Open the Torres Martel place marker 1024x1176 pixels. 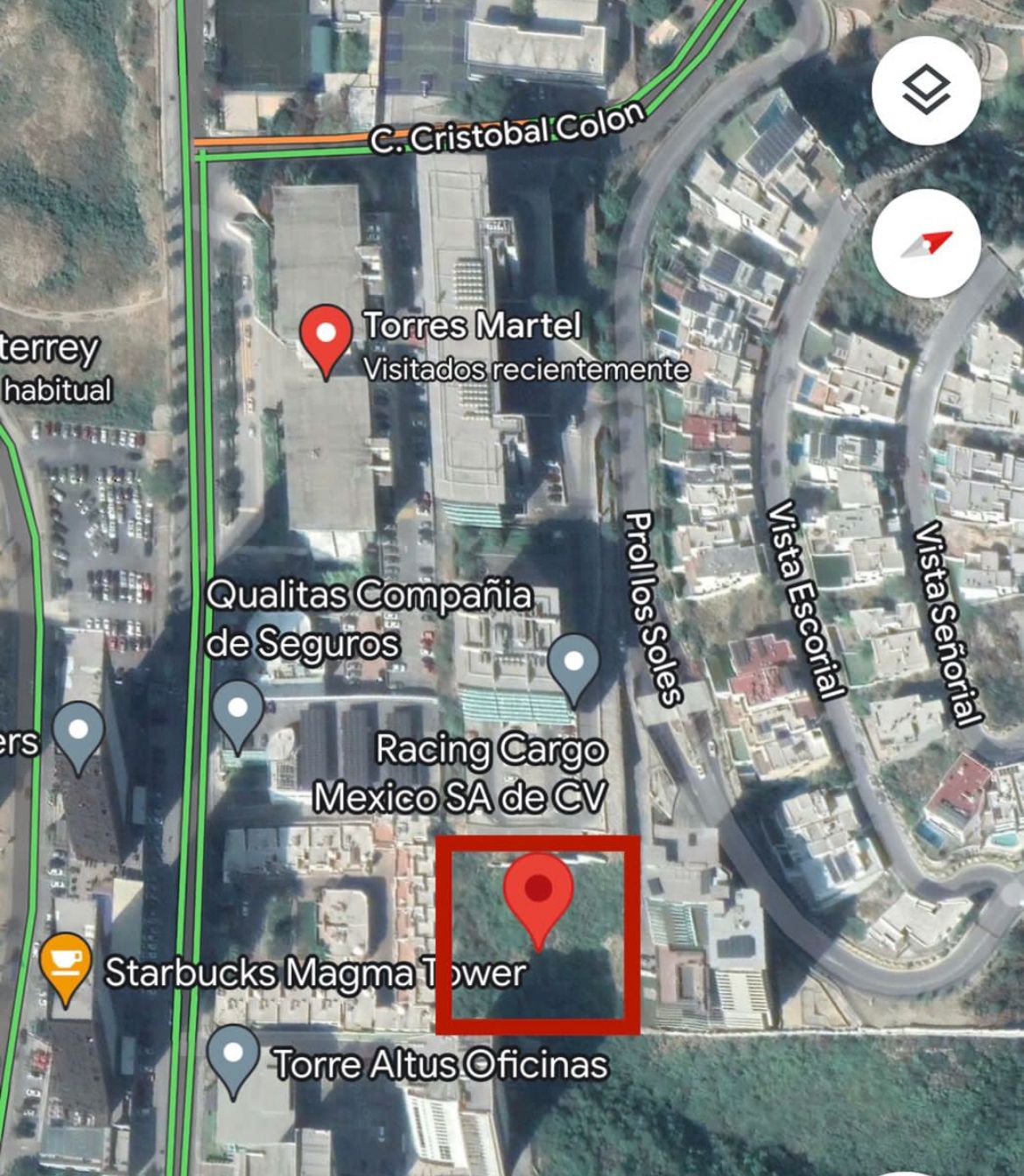click(326, 337)
